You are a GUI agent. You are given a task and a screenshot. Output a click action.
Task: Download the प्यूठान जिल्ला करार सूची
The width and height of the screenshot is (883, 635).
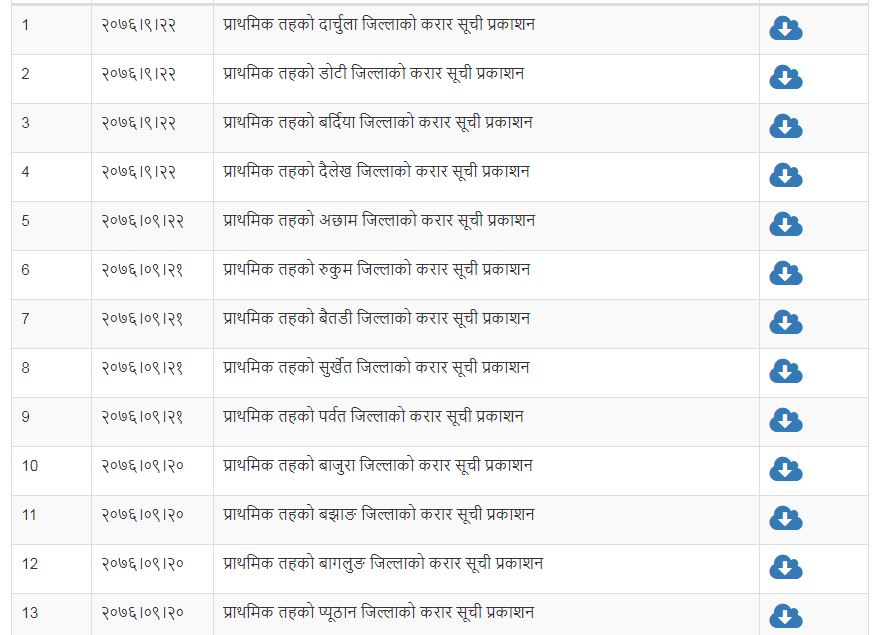786,616
